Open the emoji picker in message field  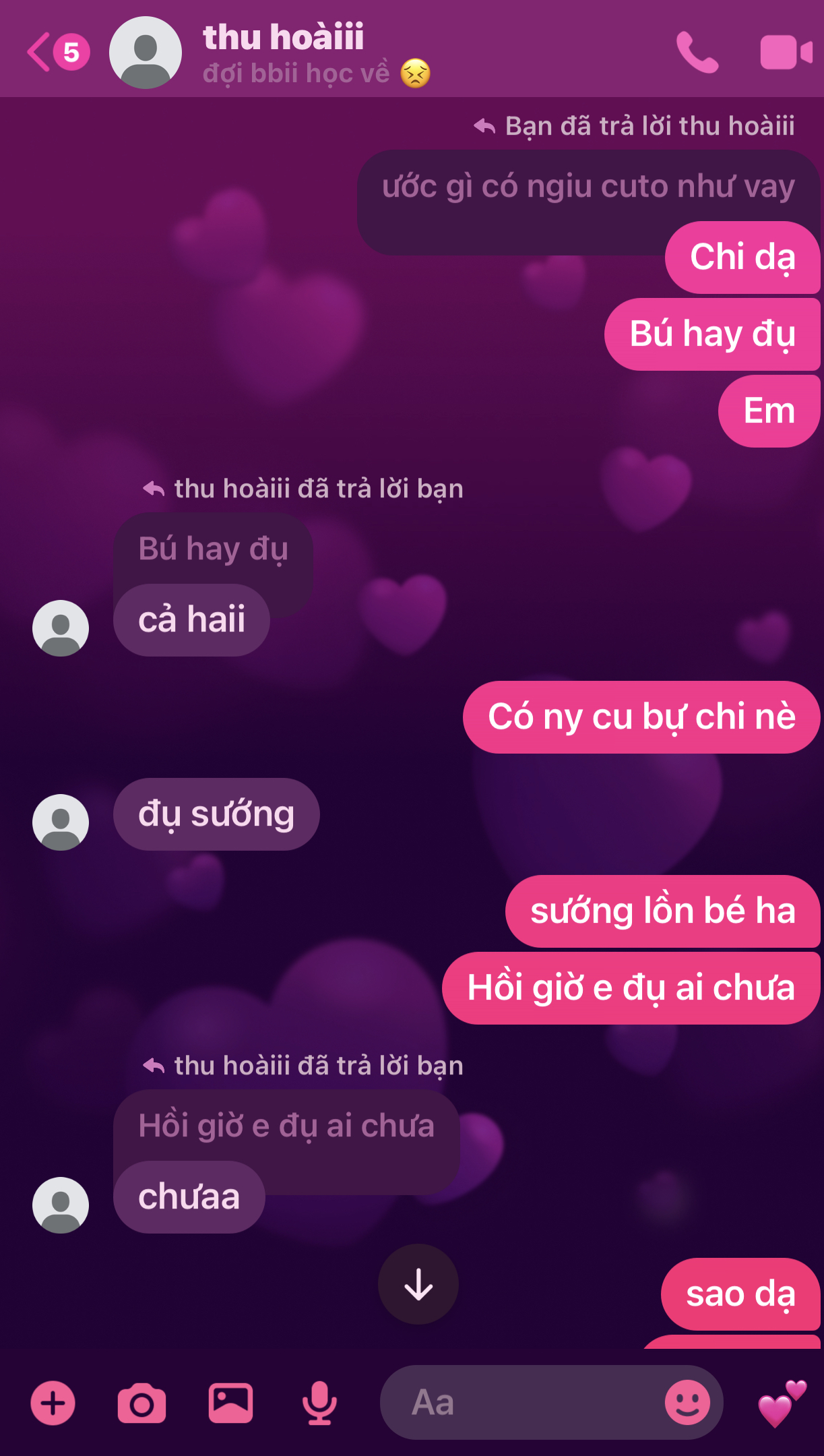pos(687,1403)
